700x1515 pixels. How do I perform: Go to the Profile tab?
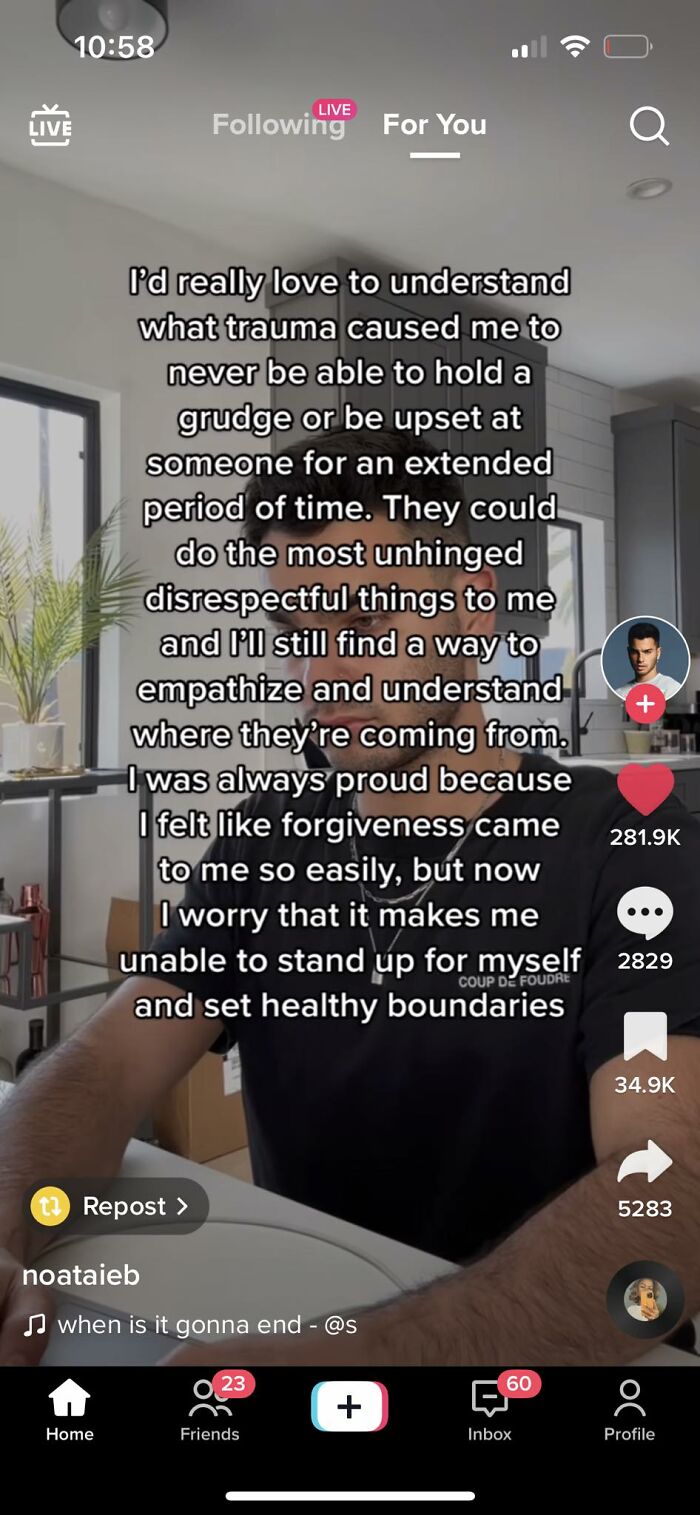(629, 1408)
